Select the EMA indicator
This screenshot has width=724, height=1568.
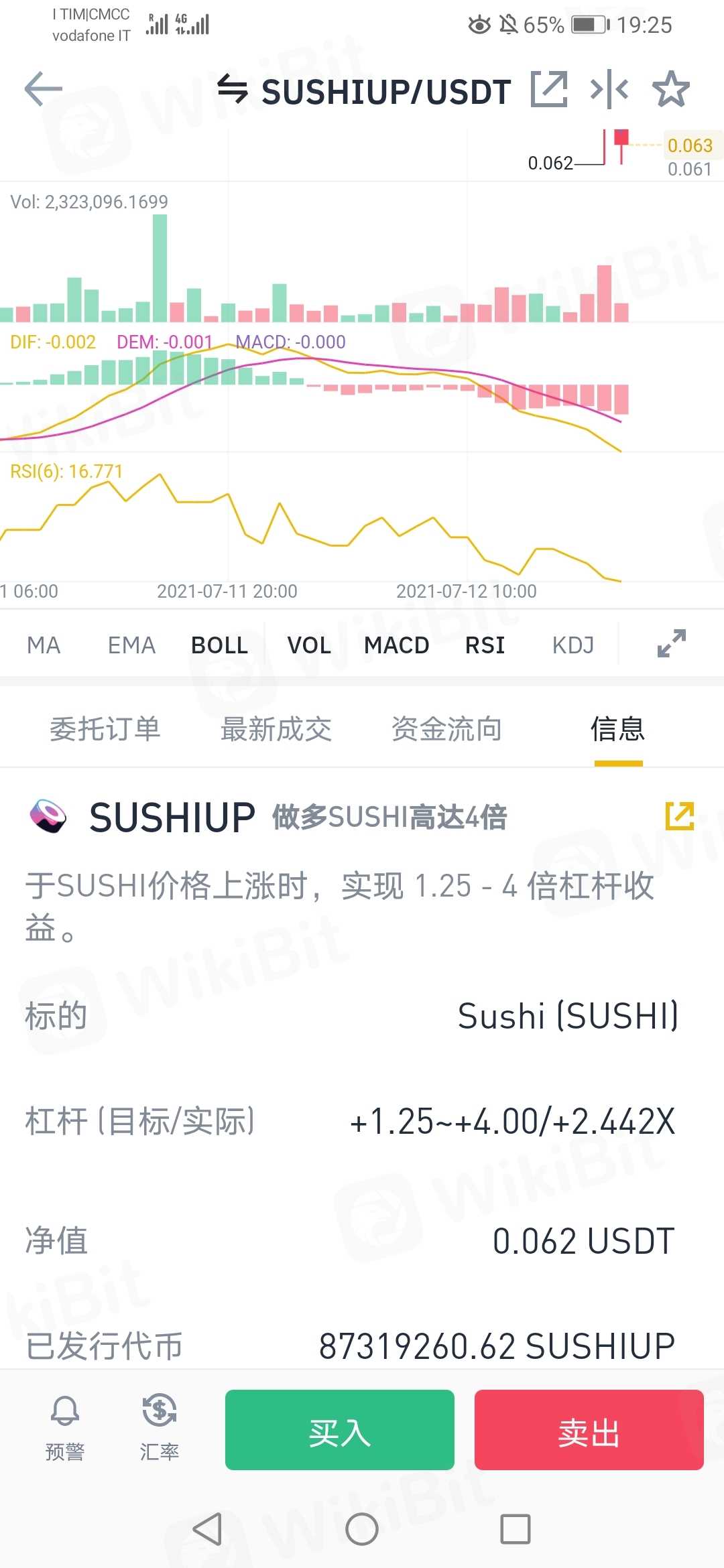(131, 645)
